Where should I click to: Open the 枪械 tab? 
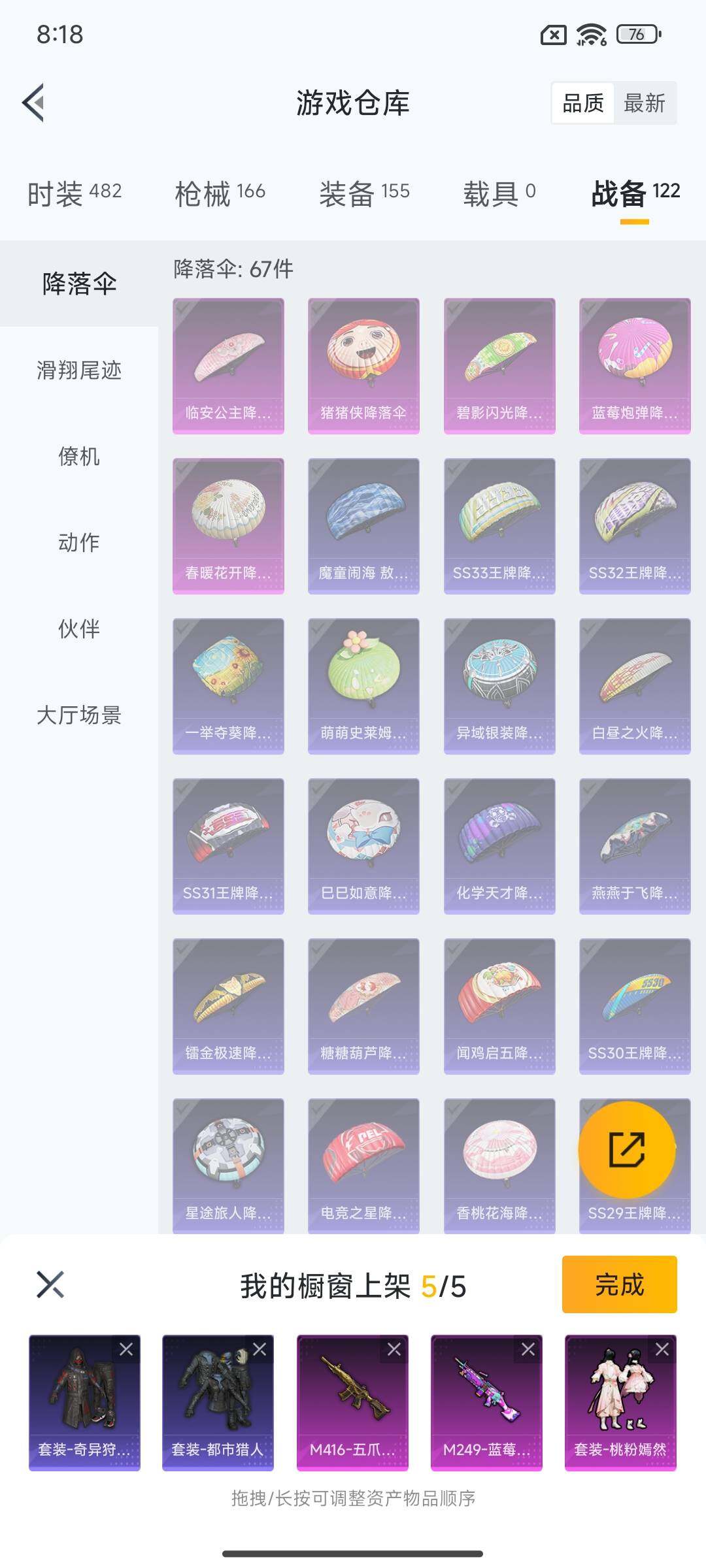point(220,193)
